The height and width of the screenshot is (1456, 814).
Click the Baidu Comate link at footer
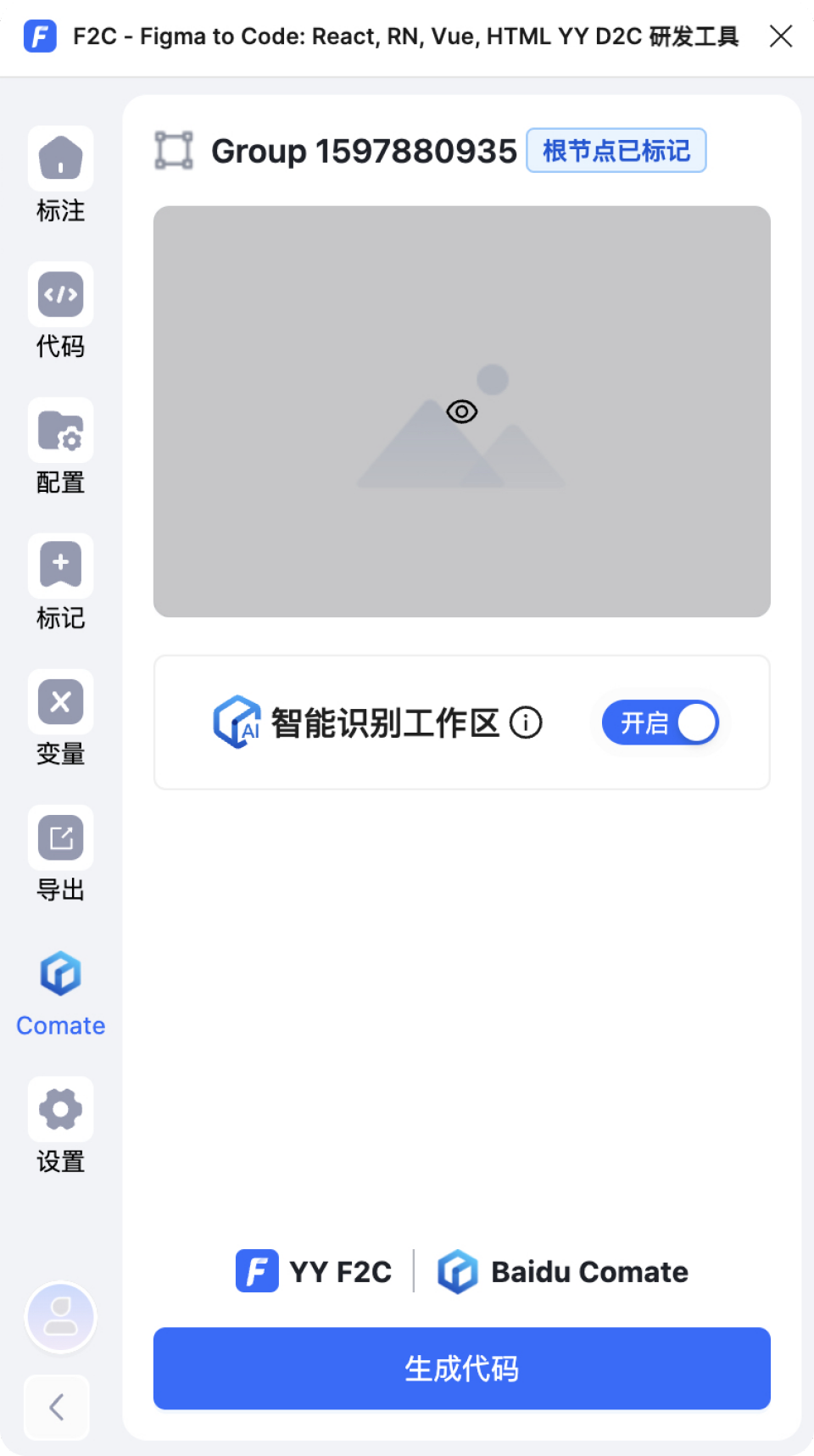click(562, 1271)
